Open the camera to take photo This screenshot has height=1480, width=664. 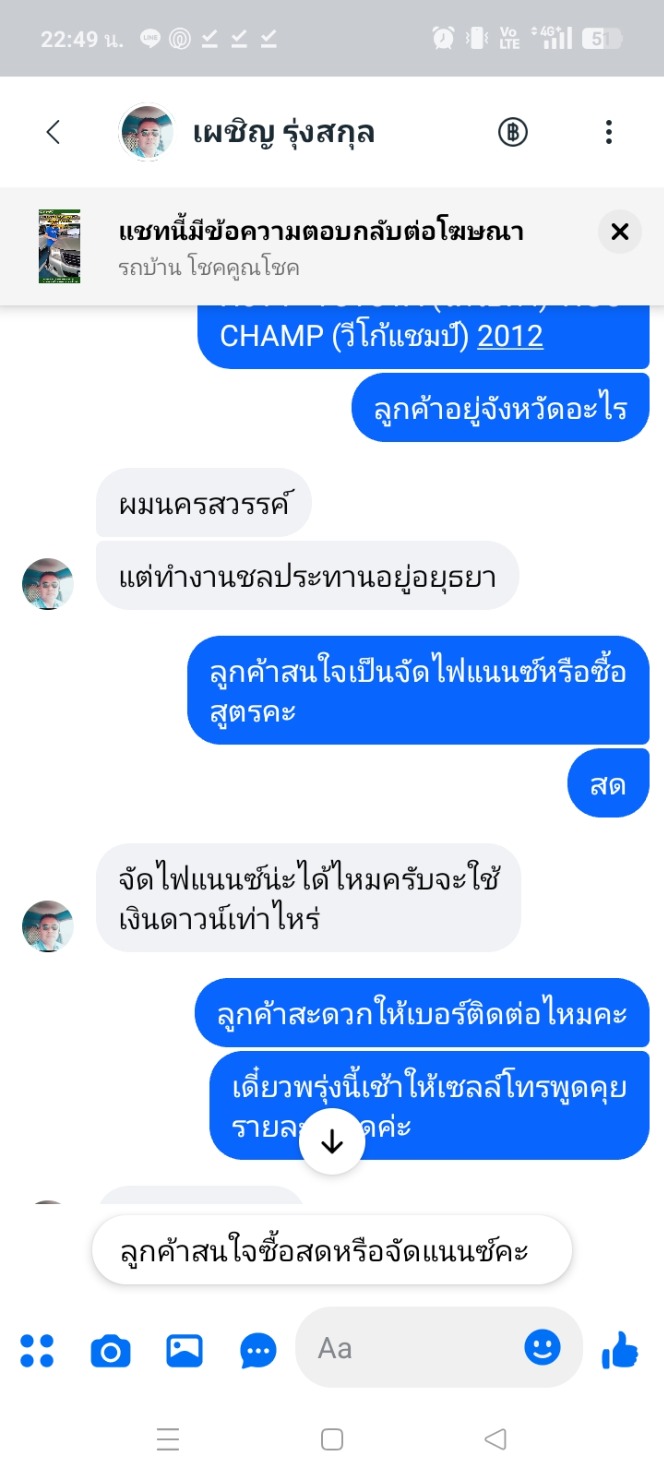tap(111, 1352)
